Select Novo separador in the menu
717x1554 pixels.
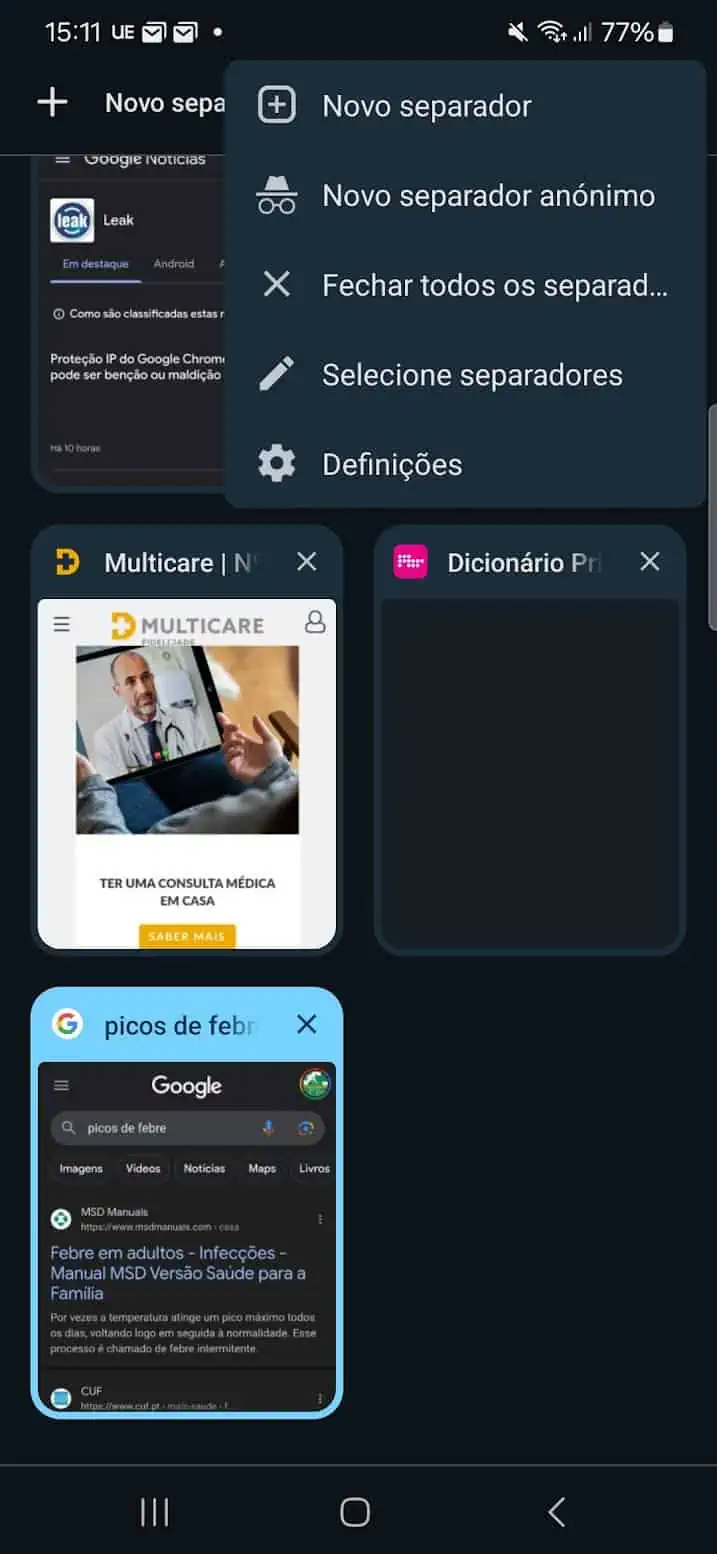[426, 106]
